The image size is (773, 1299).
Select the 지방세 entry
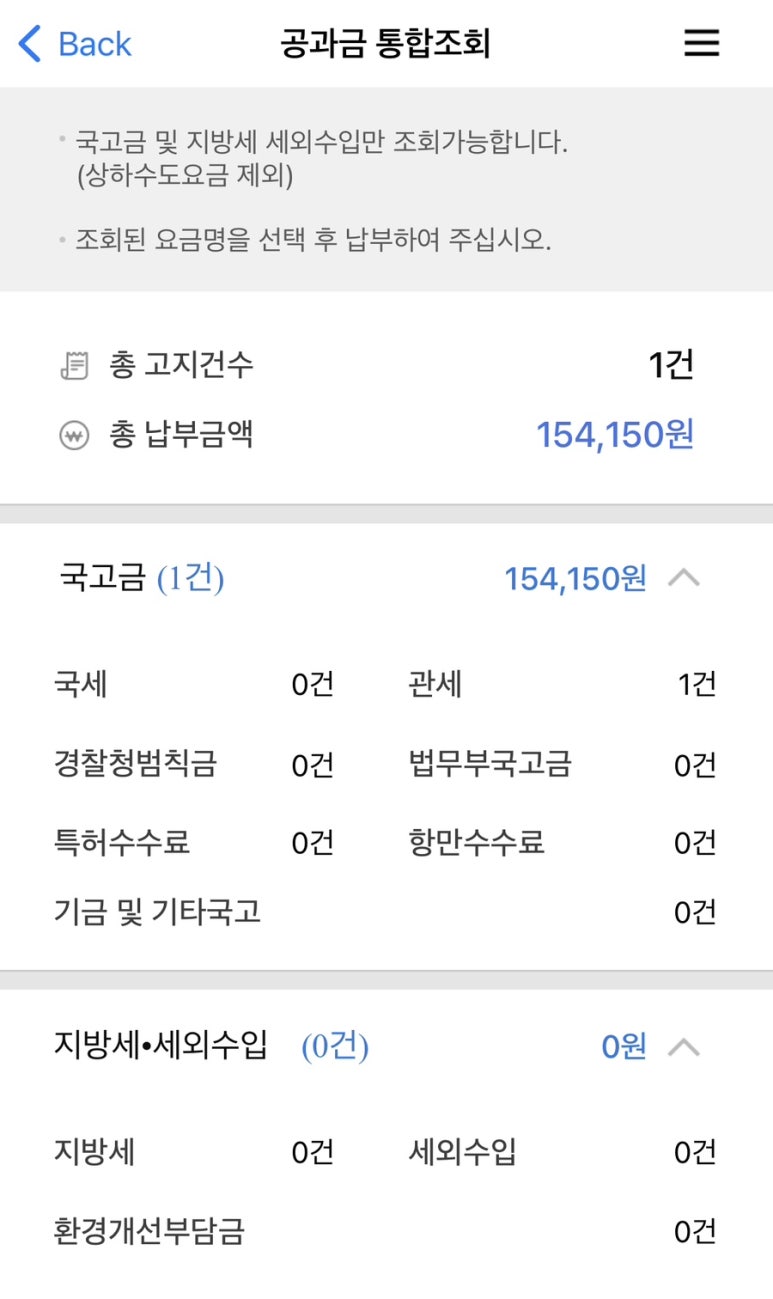pos(193,1153)
